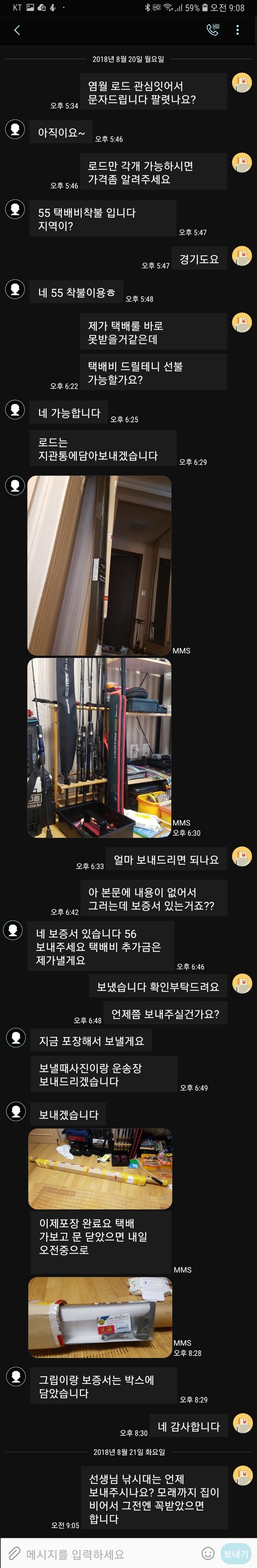View the photo of the fishing rod rack

coord(99,747)
